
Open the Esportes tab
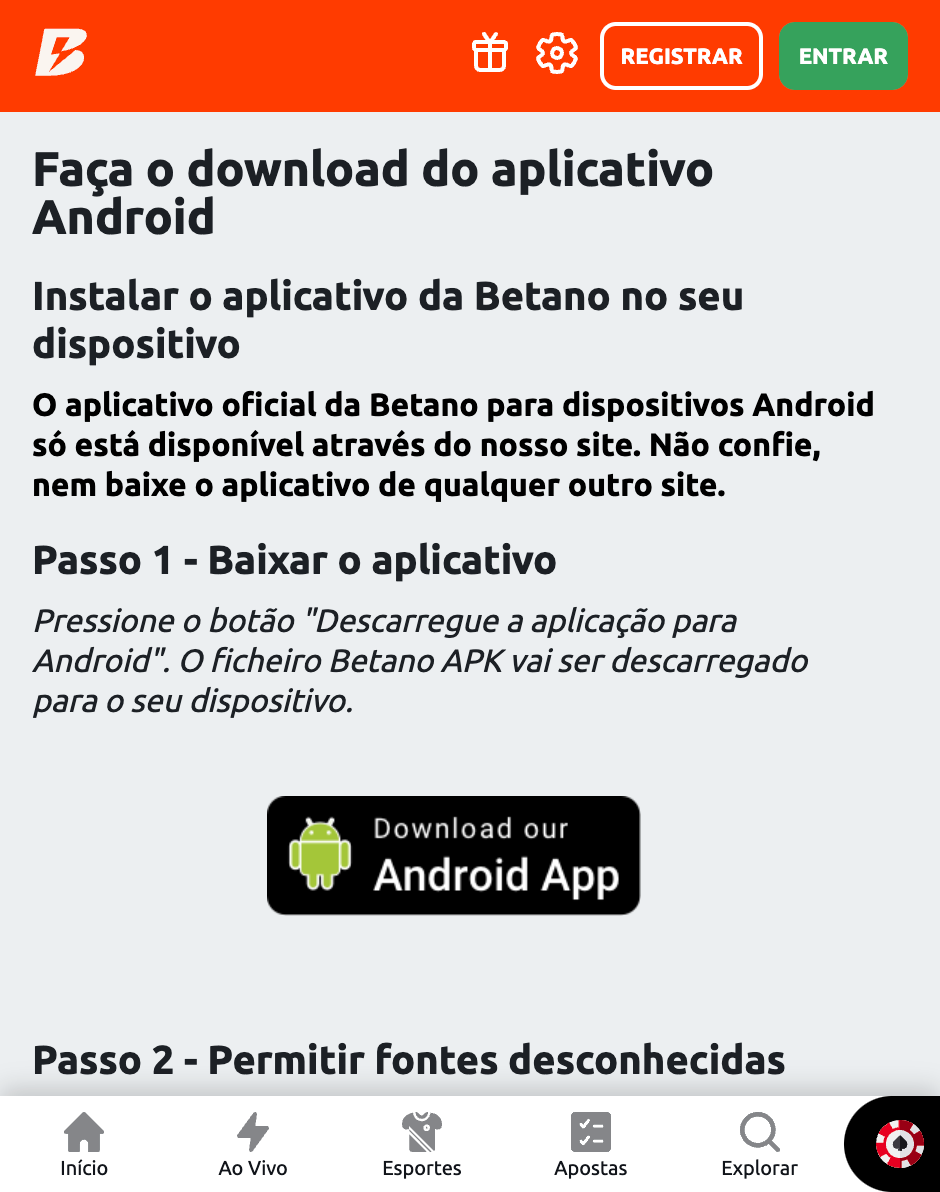422,1145
